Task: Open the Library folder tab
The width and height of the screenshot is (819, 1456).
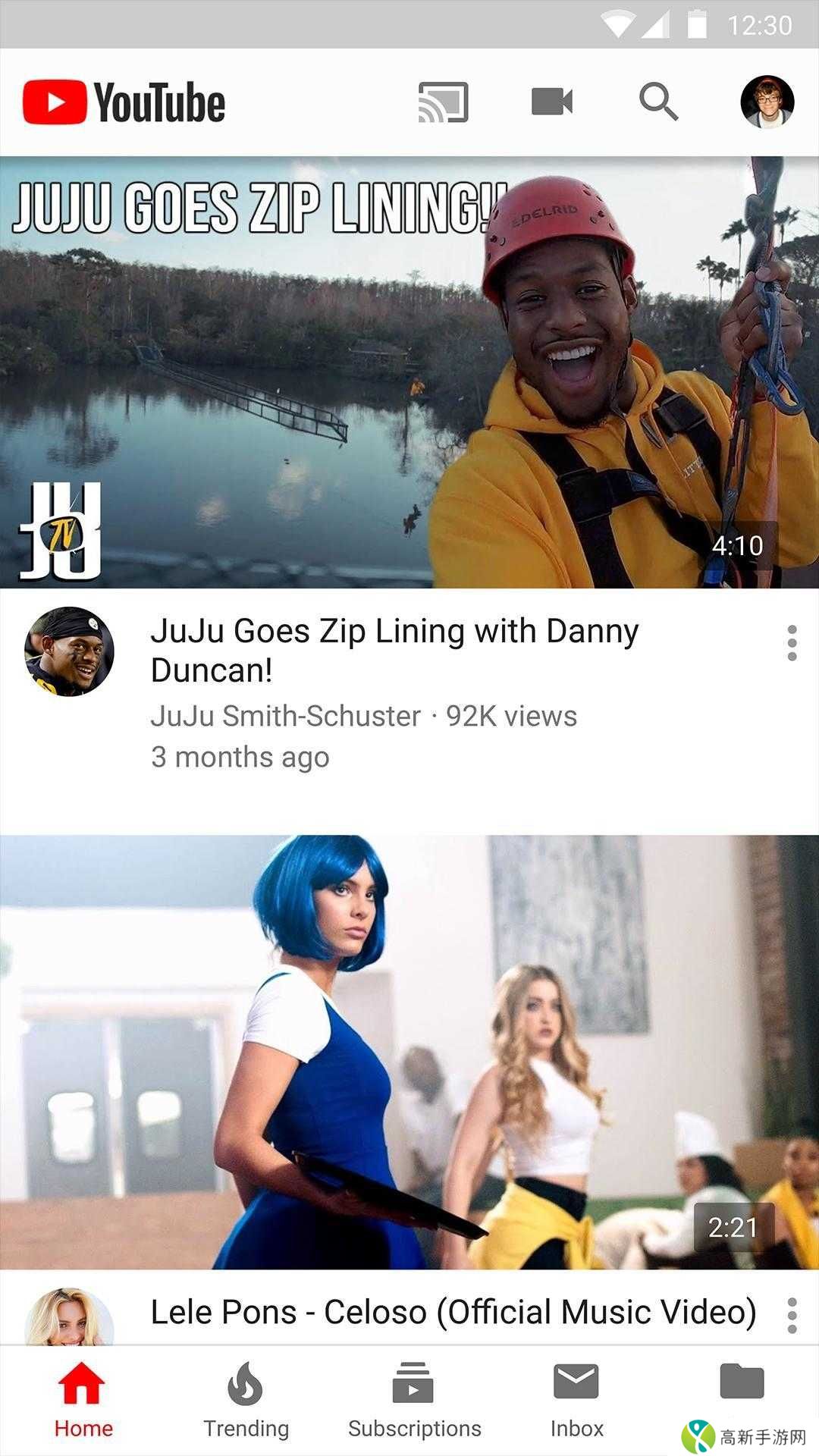Action: pyautogui.click(x=742, y=1382)
